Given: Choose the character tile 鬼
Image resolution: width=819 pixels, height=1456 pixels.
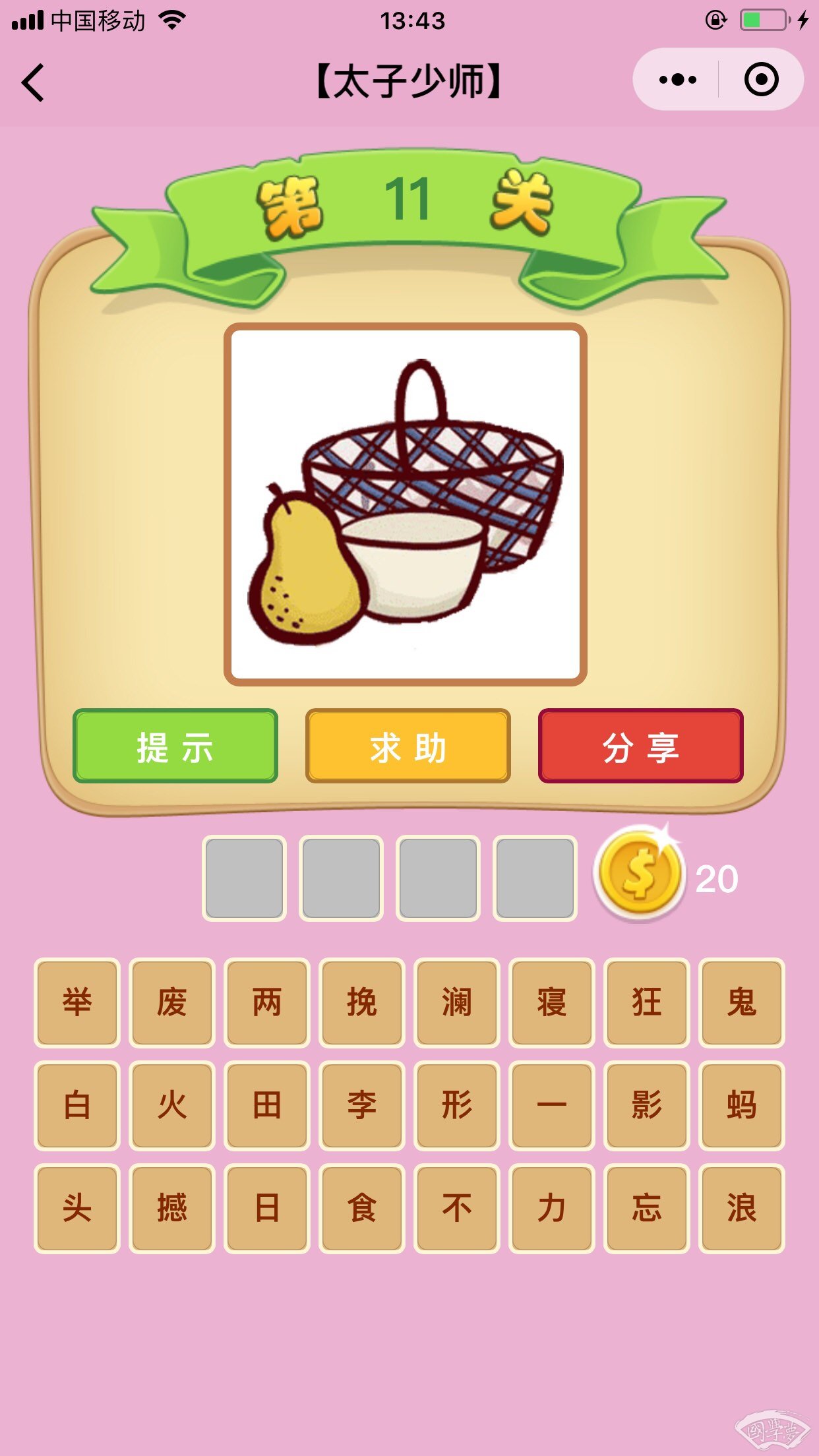Looking at the screenshot, I should coord(742,1002).
